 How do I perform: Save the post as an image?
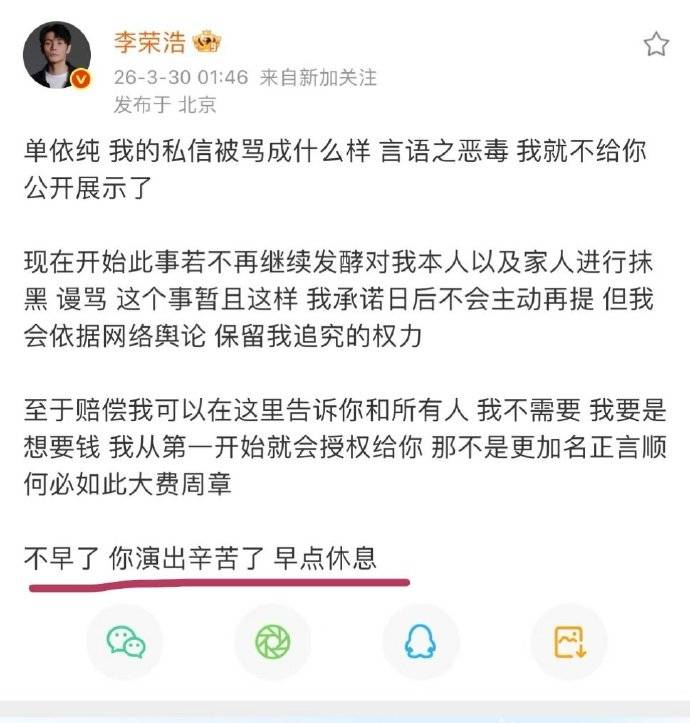[x=568, y=642]
